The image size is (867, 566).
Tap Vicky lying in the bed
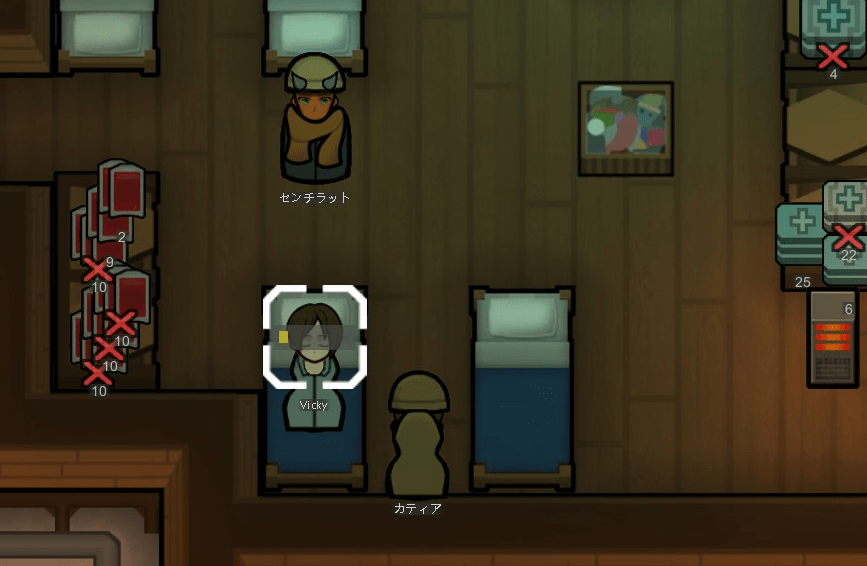[315, 345]
